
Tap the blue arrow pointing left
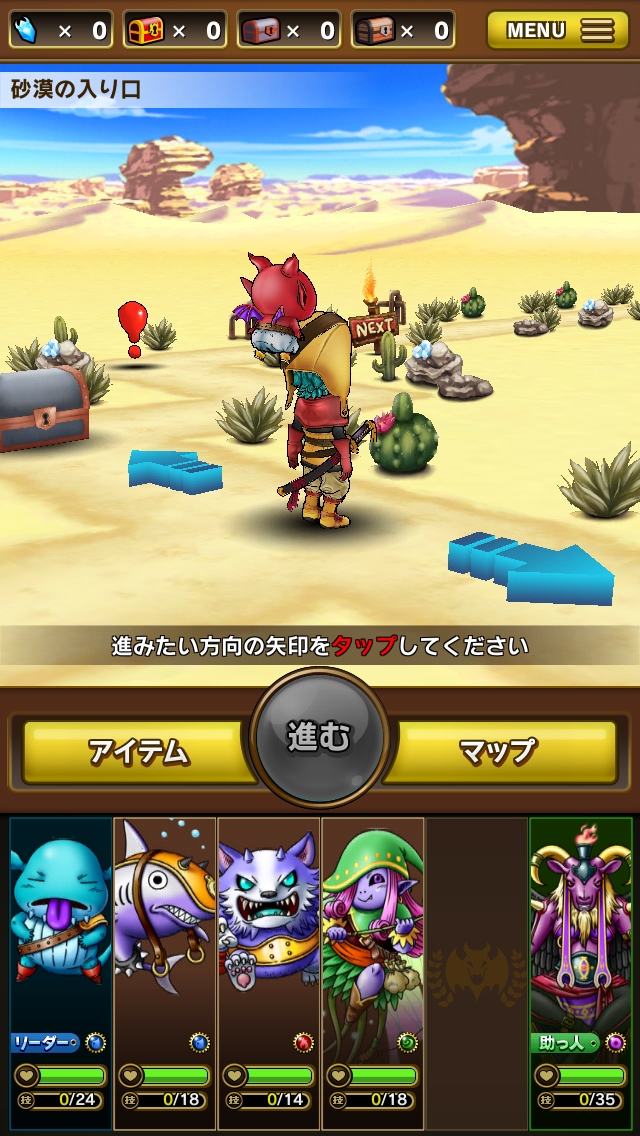(174, 471)
